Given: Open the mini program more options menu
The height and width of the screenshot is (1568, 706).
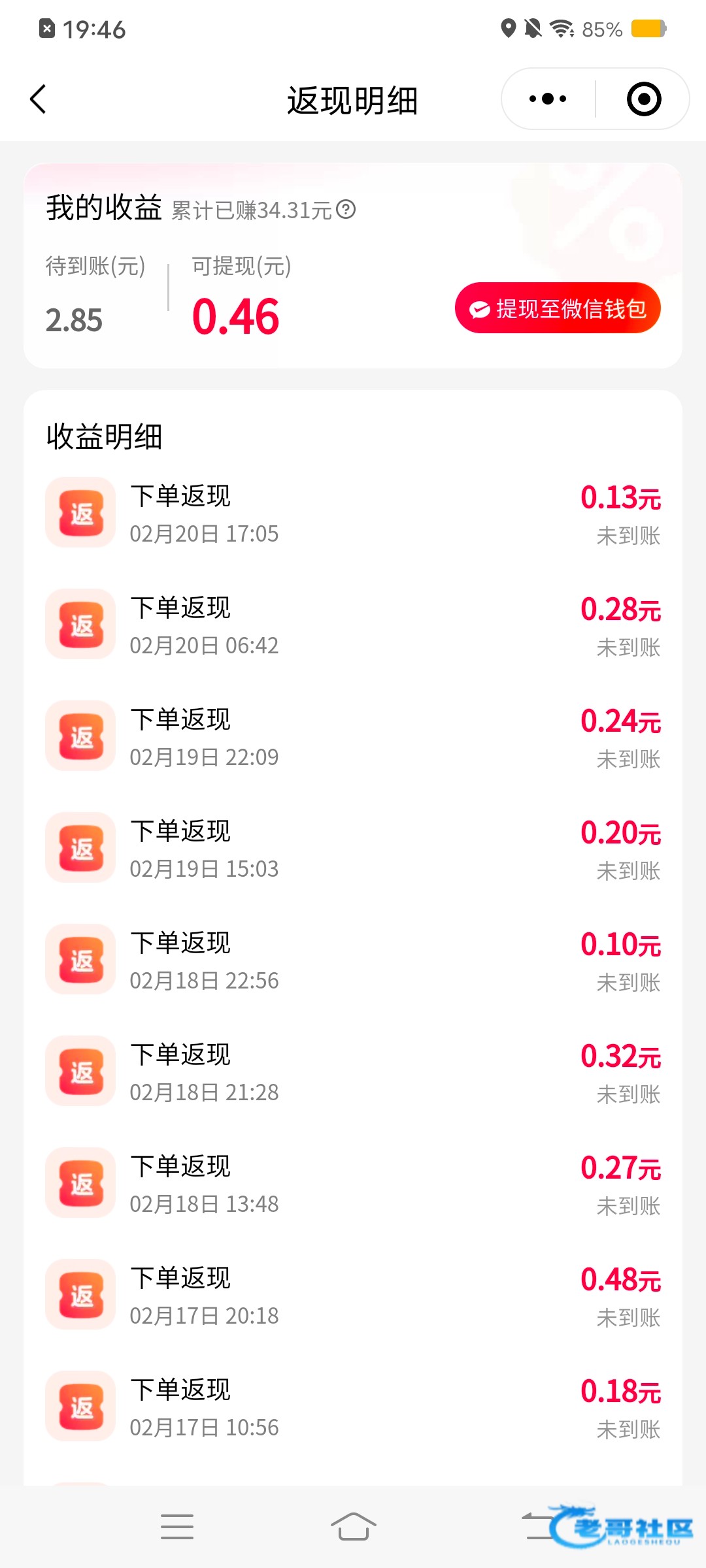Looking at the screenshot, I should tap(548, 99).
